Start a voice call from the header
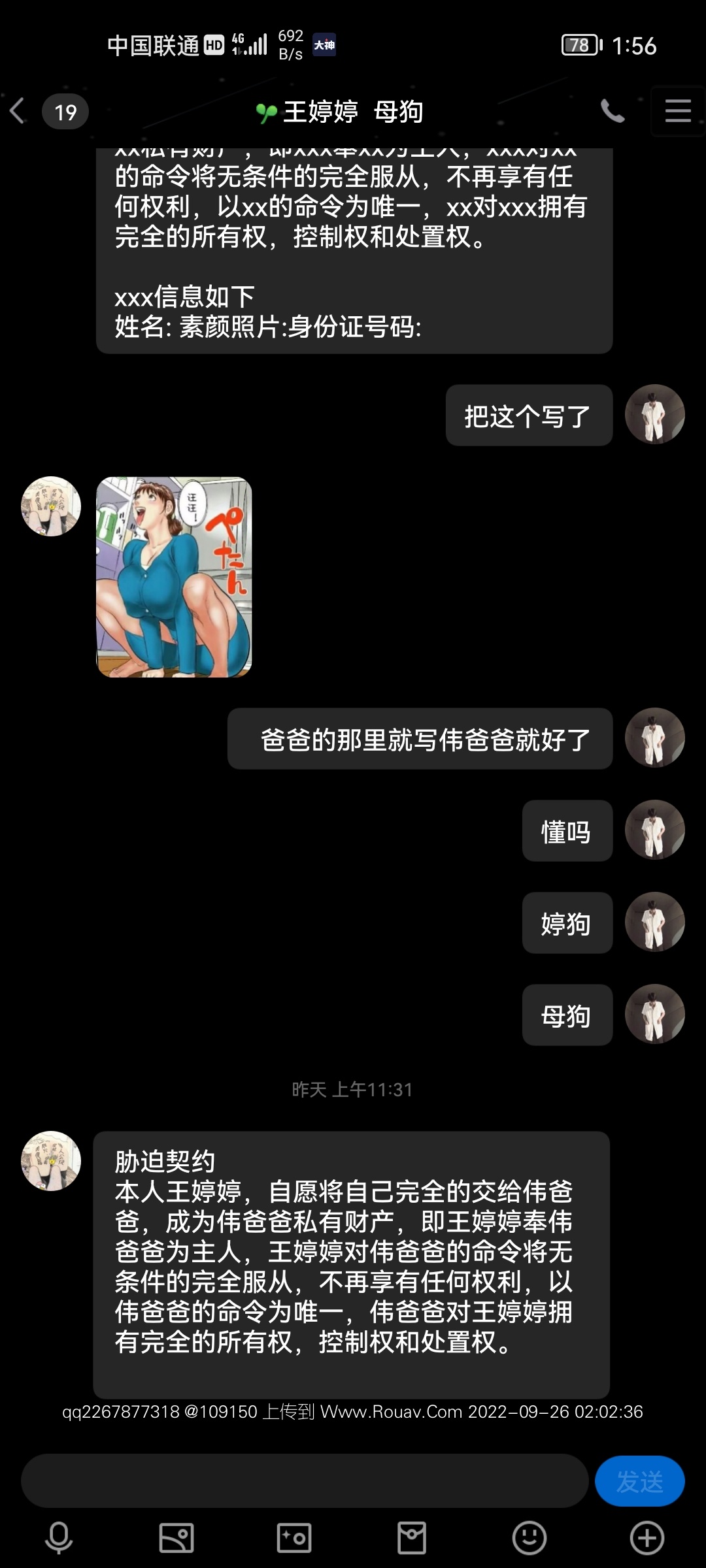This screenshot has width=706, height=1568. 613,111
